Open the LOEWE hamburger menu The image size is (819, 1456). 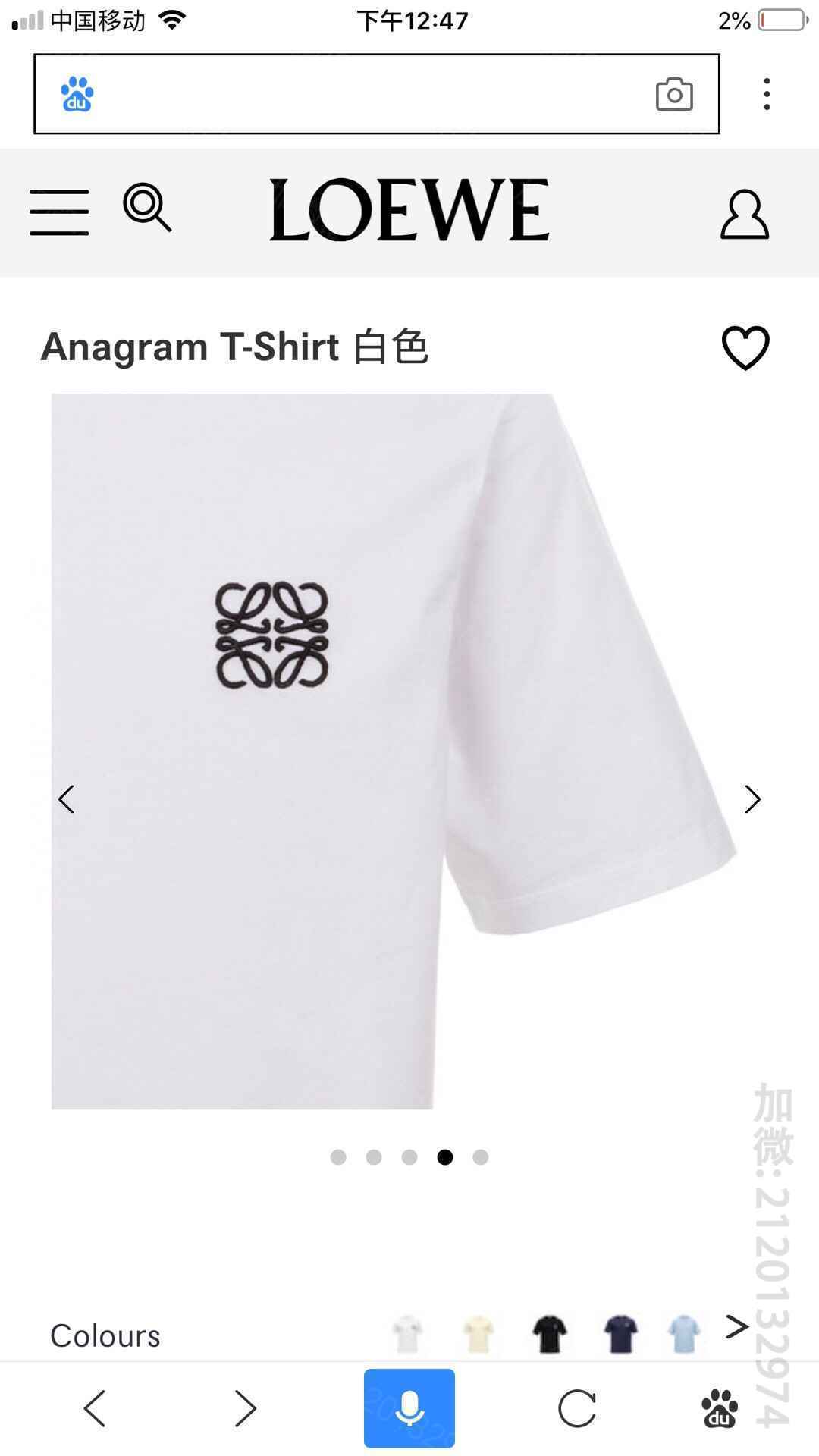pos(59,212)
